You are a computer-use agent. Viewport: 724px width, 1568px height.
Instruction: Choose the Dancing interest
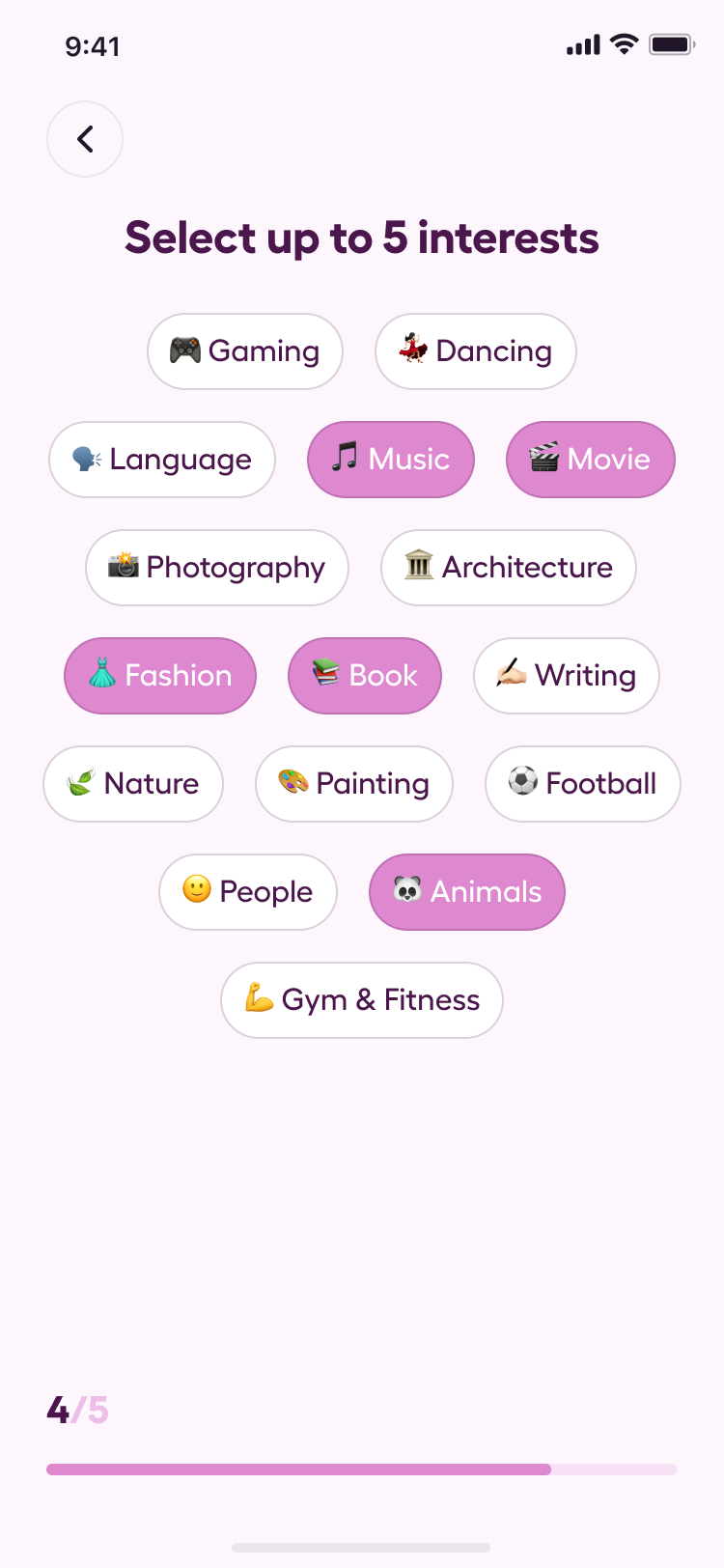(x=476, y=351)
